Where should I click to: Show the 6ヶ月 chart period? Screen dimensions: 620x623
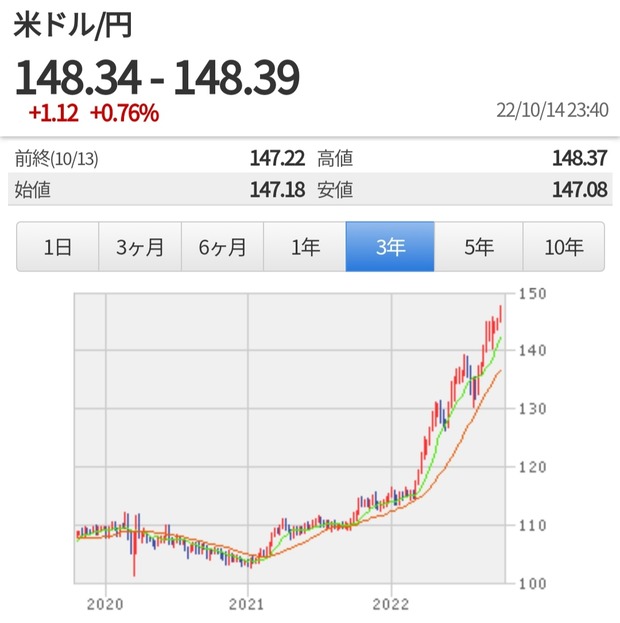coord(222,247)
